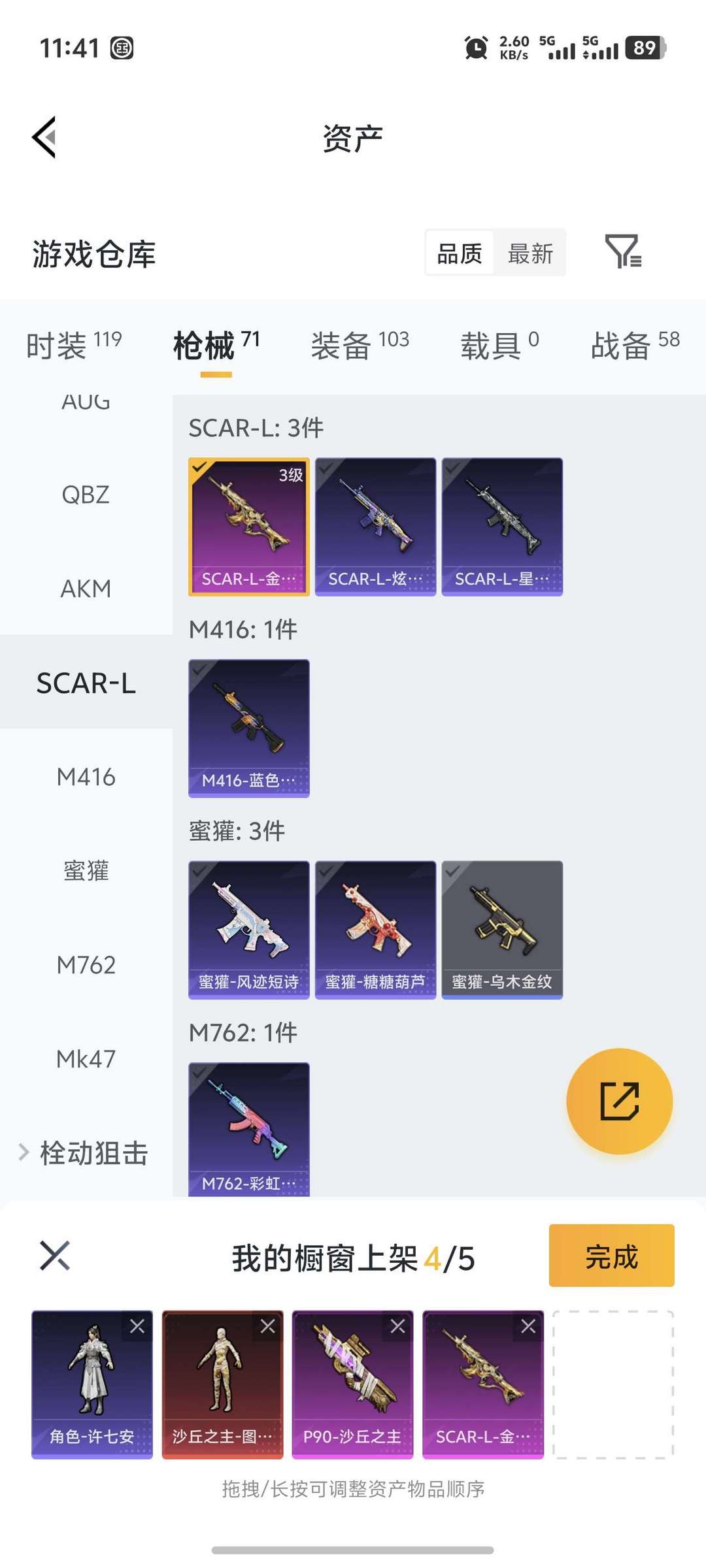Choose the 蜜獾-乌木金纹 skin tile
Screen dimensions: 706x1568
(x=502, y=929)
